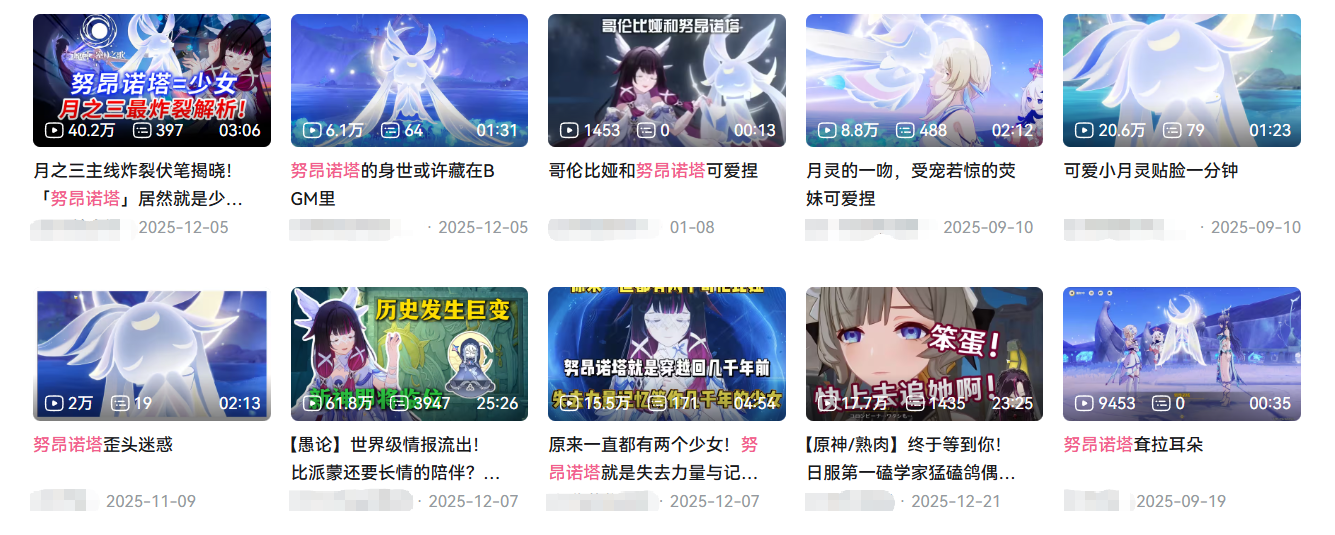Open the video '月之三主线炸裂伏笔揭晓'
The width and height of the screenshot is (1335, 535).
click(152, 80)
